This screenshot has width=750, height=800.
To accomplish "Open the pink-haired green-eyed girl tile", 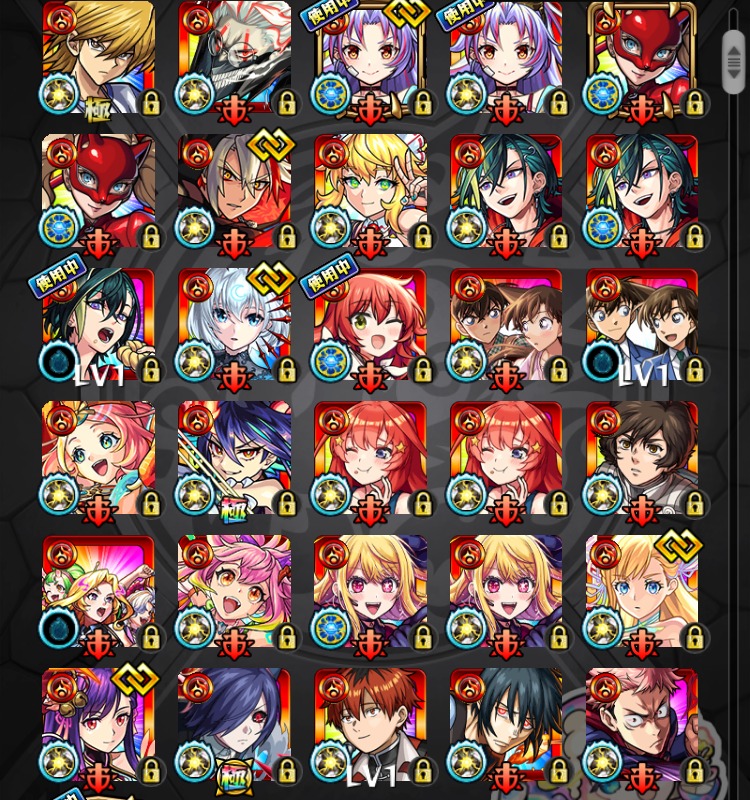I will [x=98, y=460].
